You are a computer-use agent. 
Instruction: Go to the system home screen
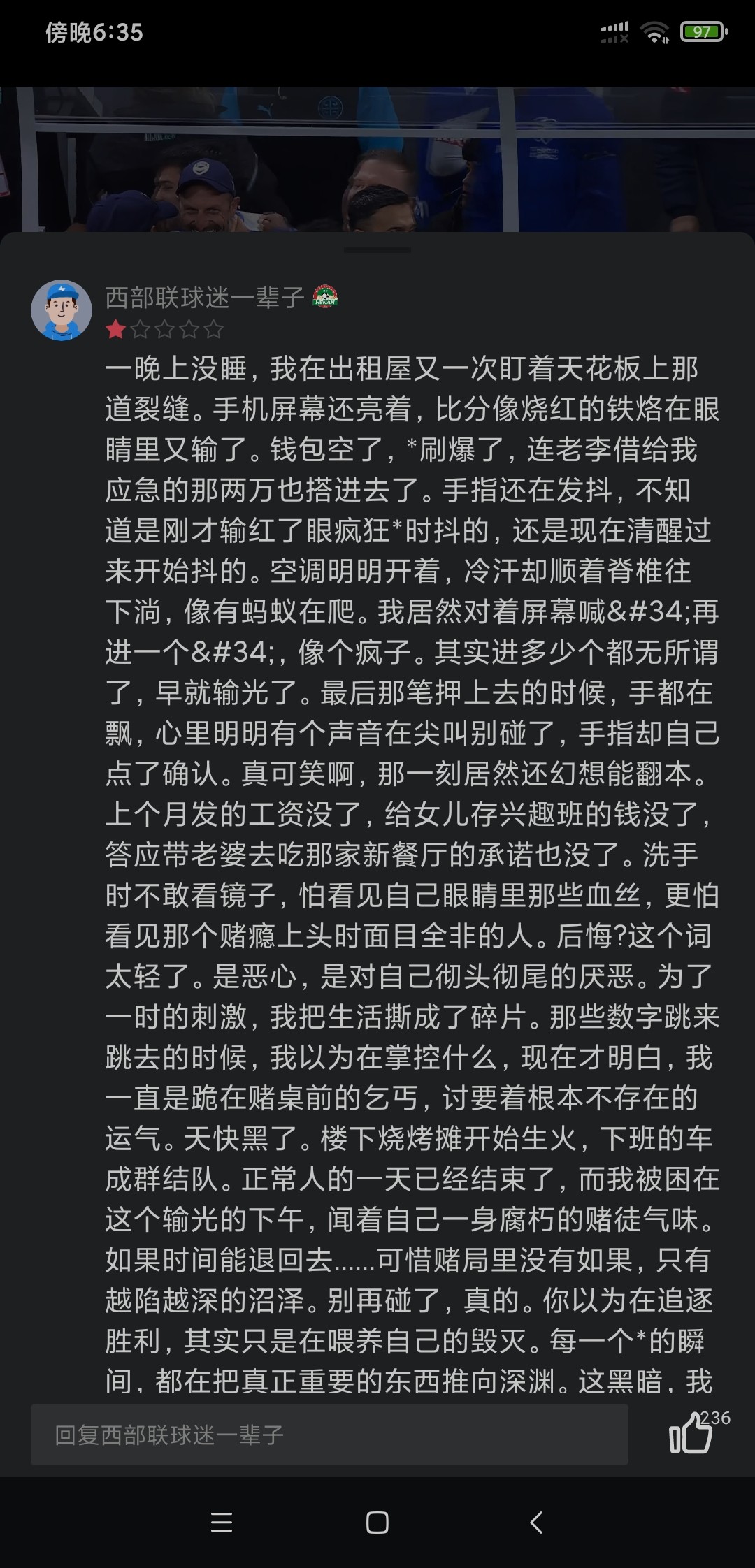tap(377, 1522)
